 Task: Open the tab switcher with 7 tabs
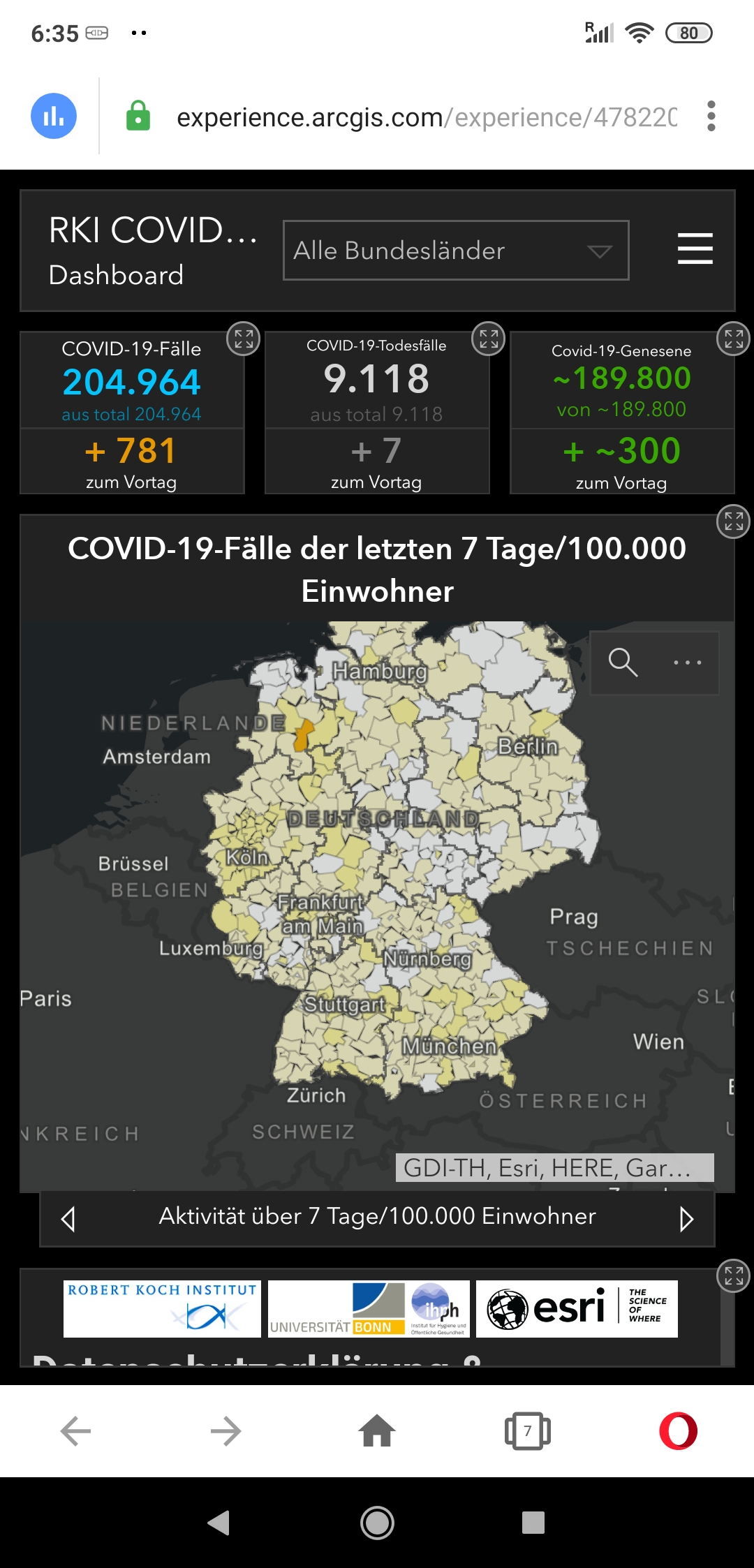(527, 1431)
